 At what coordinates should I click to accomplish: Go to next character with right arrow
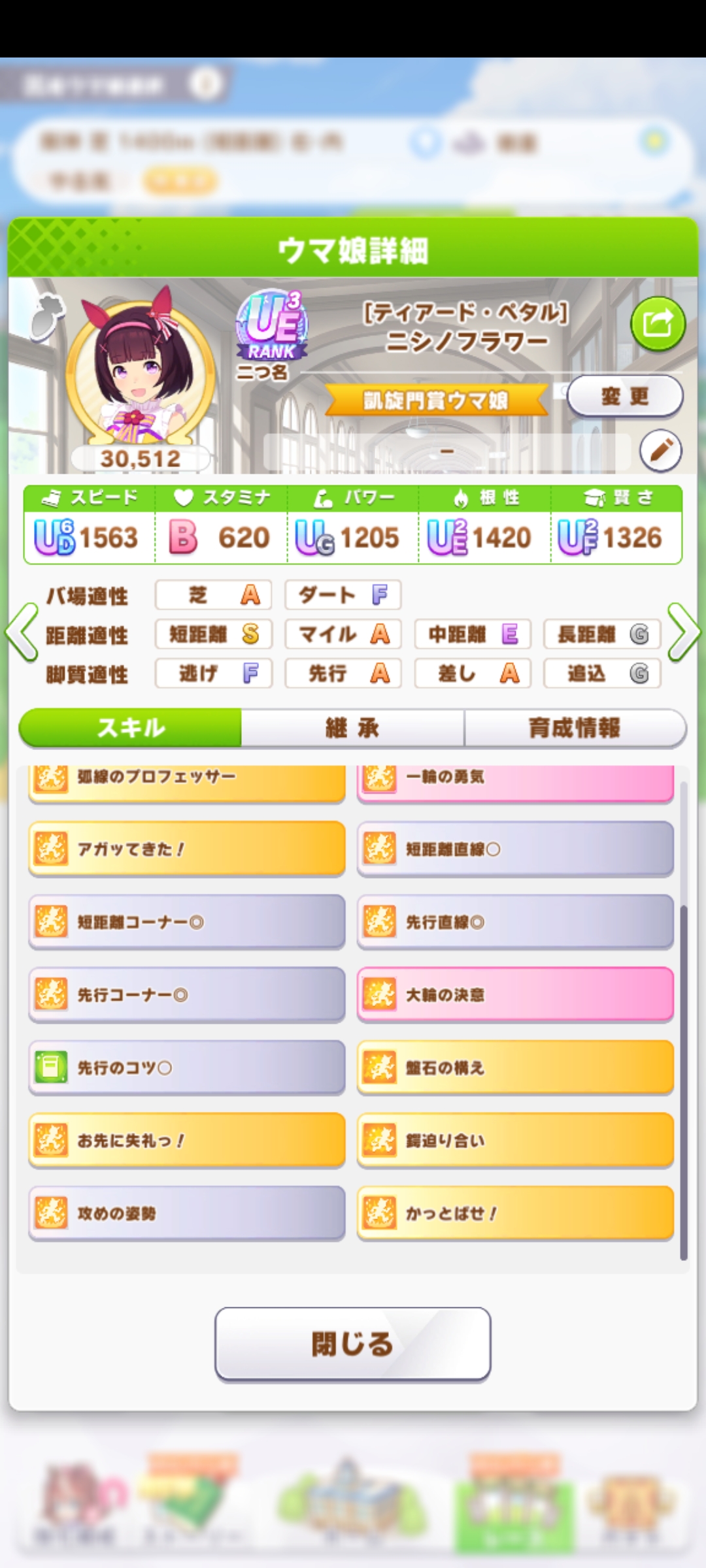(684, 632)
